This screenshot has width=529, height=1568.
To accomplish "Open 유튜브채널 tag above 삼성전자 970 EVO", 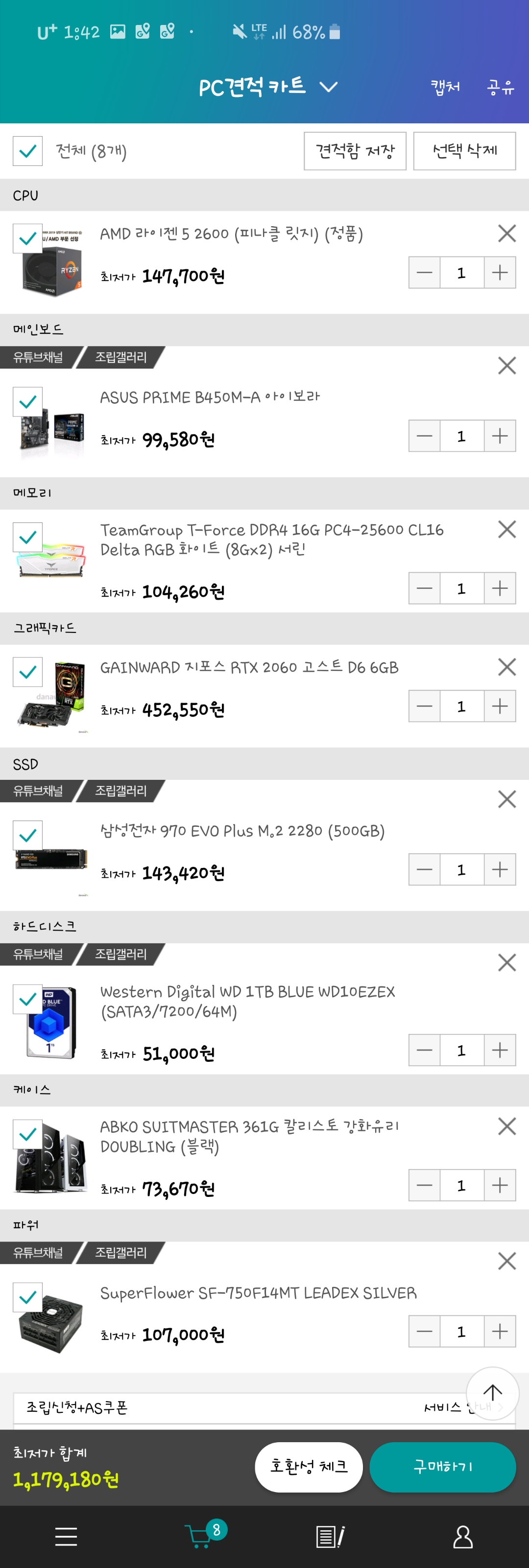I will 38,791.
